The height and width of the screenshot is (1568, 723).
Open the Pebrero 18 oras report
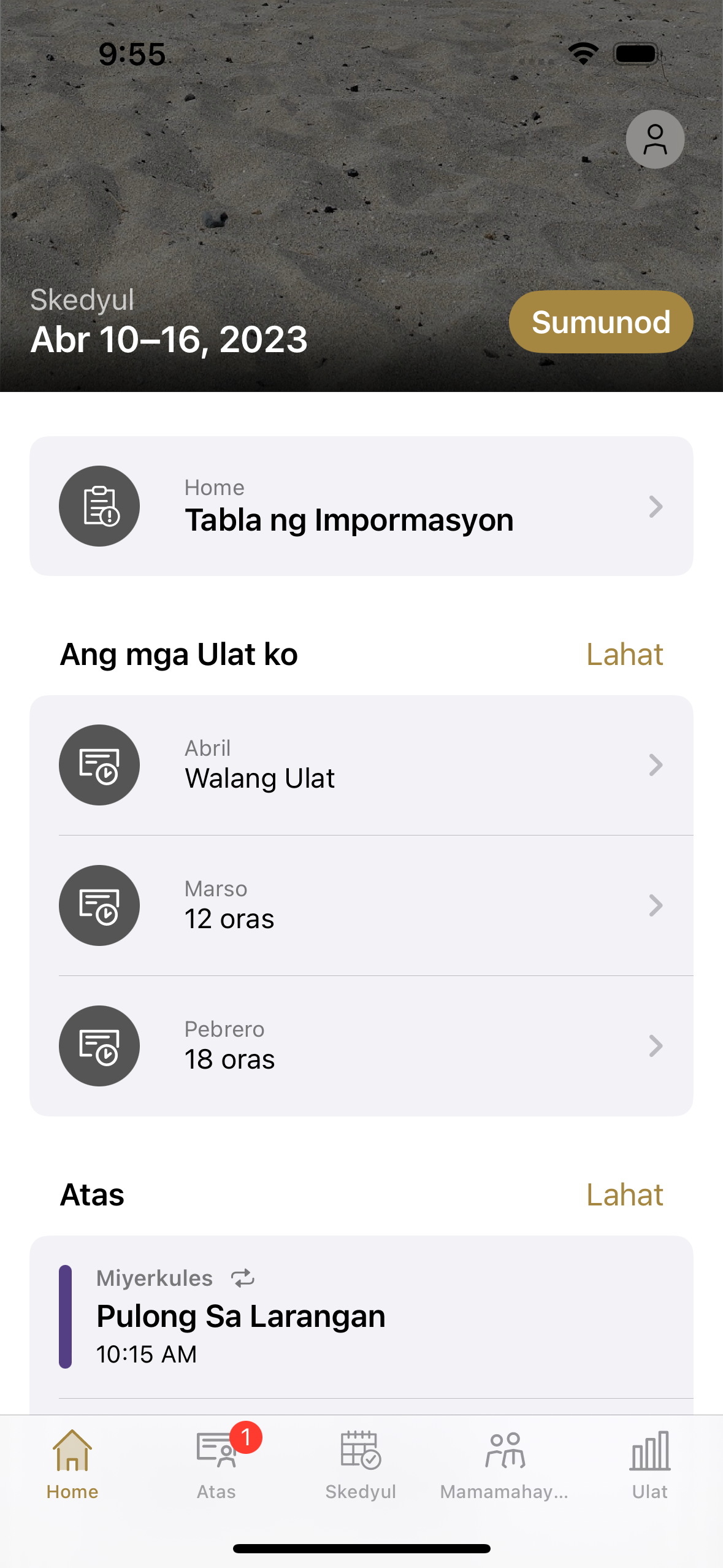coord(361,1046)
